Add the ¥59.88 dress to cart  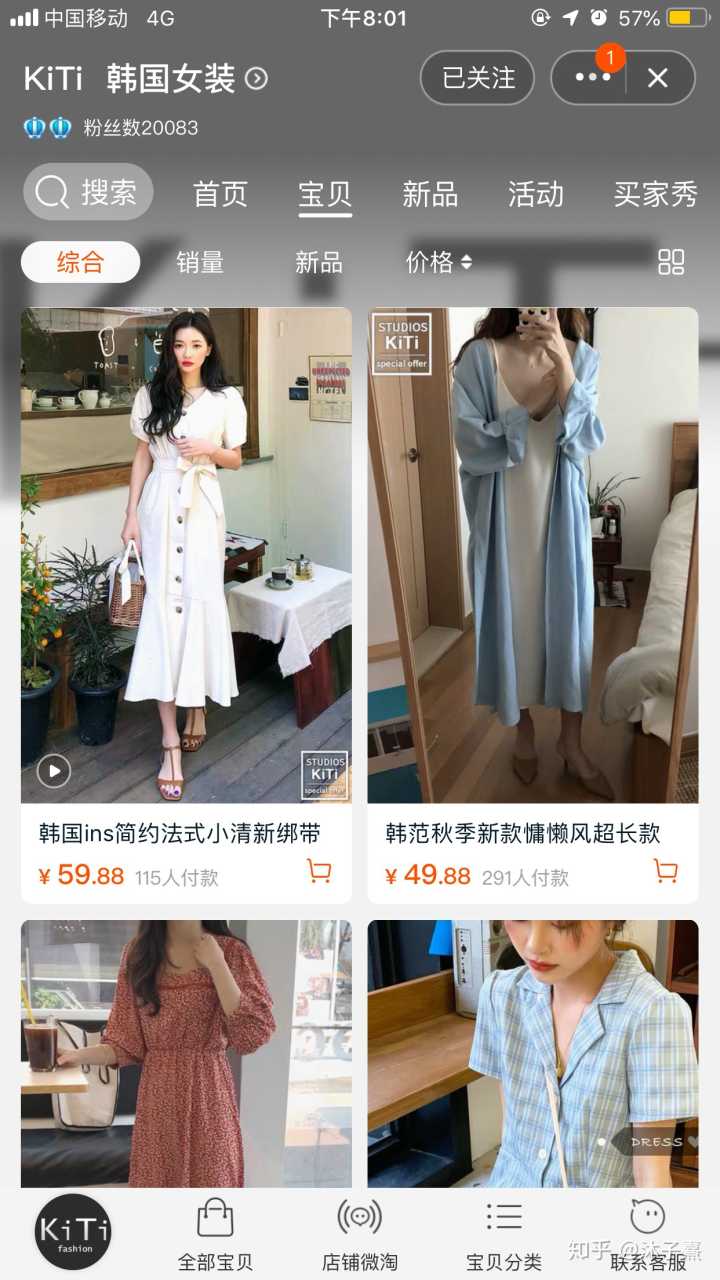pos(319,872)
